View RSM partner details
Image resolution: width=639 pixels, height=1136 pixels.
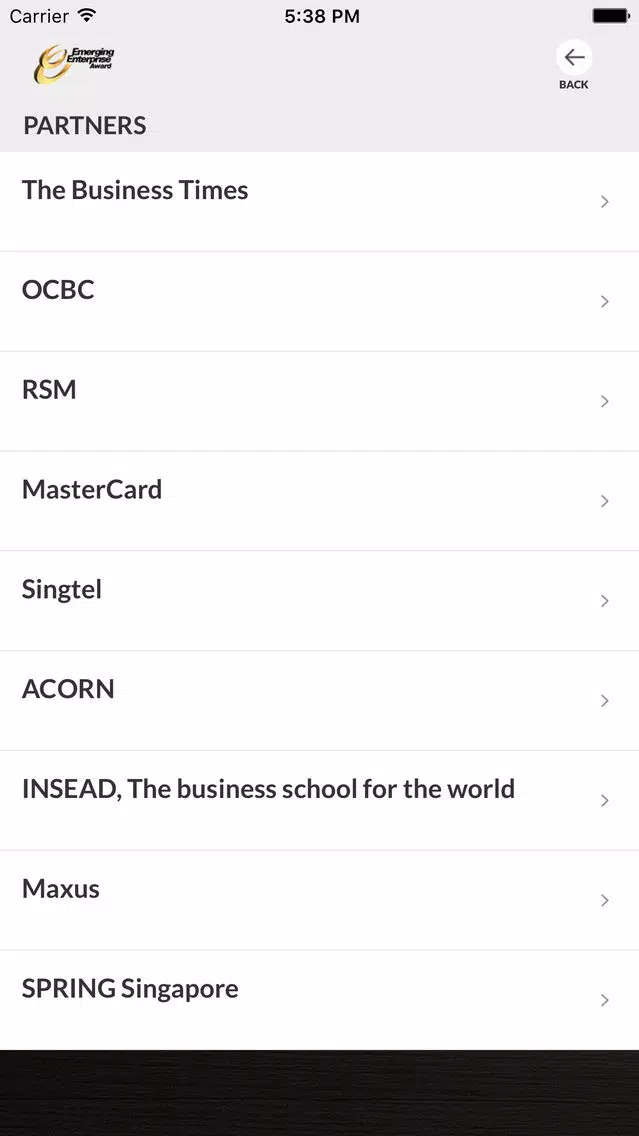point(320,401)
